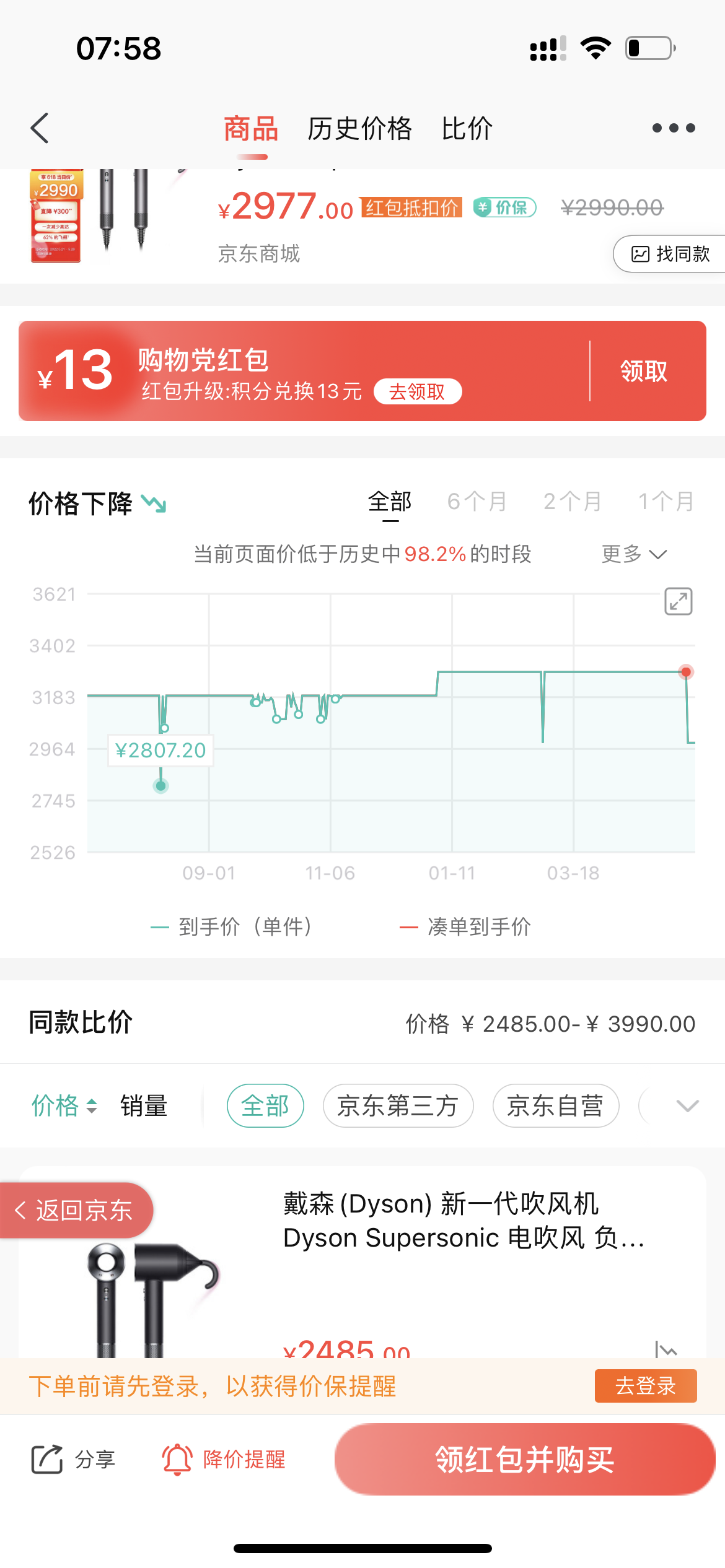Image resolution: width=725 pixels, height=1568 pixels.
Task: Expand the 更多 dropdown
Action: coord(634,554)
